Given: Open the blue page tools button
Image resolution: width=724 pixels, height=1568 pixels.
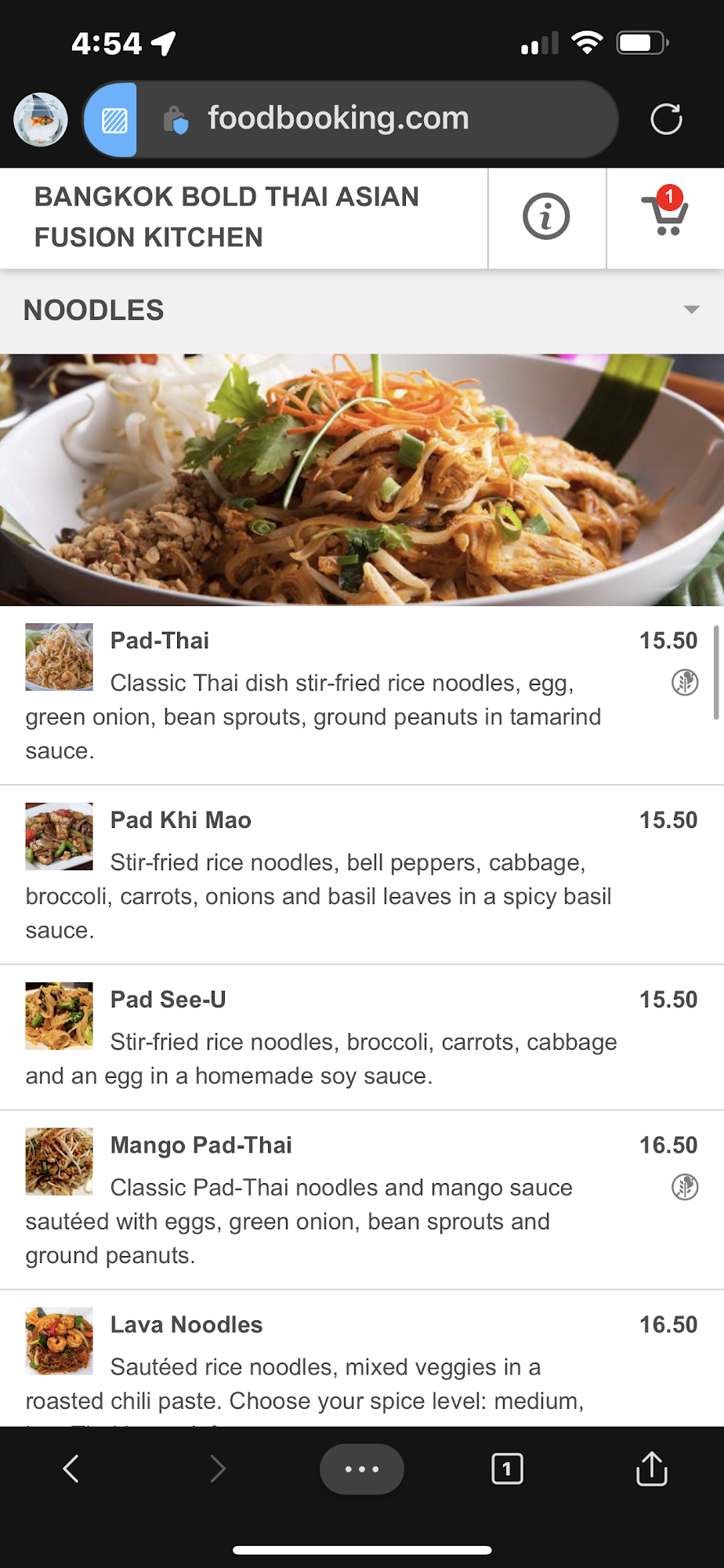Looking at the screenshot, I should pos(114,120).
